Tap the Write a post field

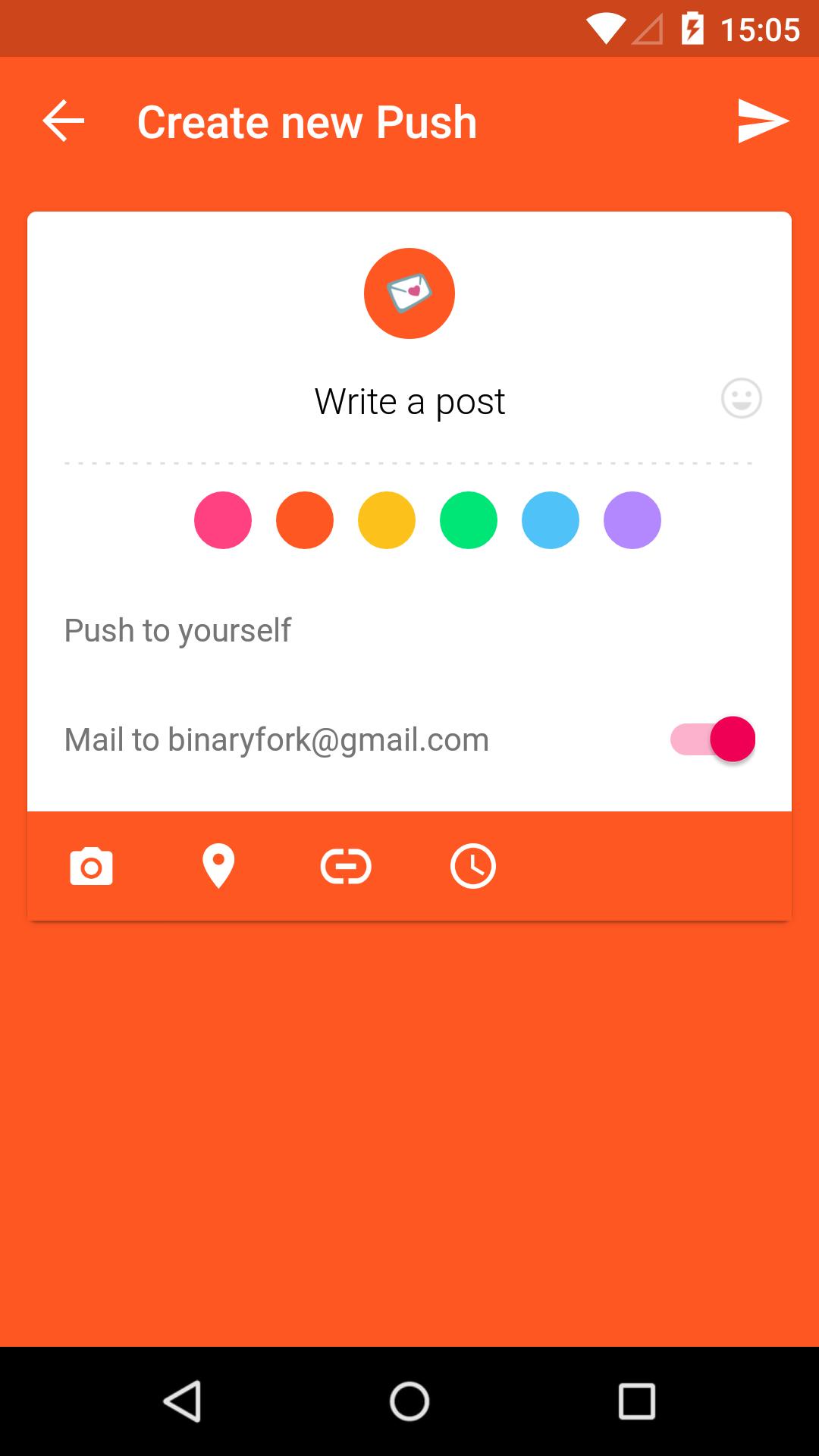click(409, 401)
